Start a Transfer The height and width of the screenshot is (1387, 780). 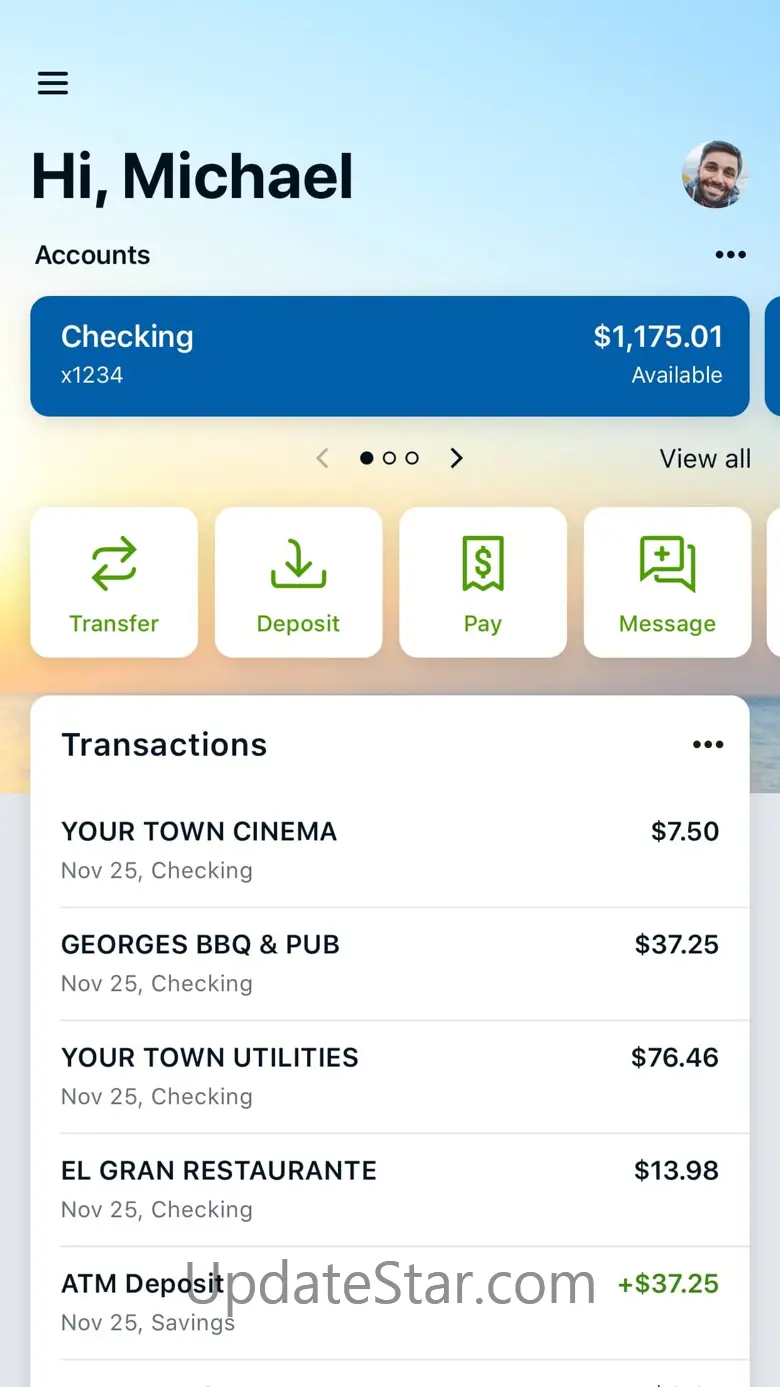click(114, 582)
